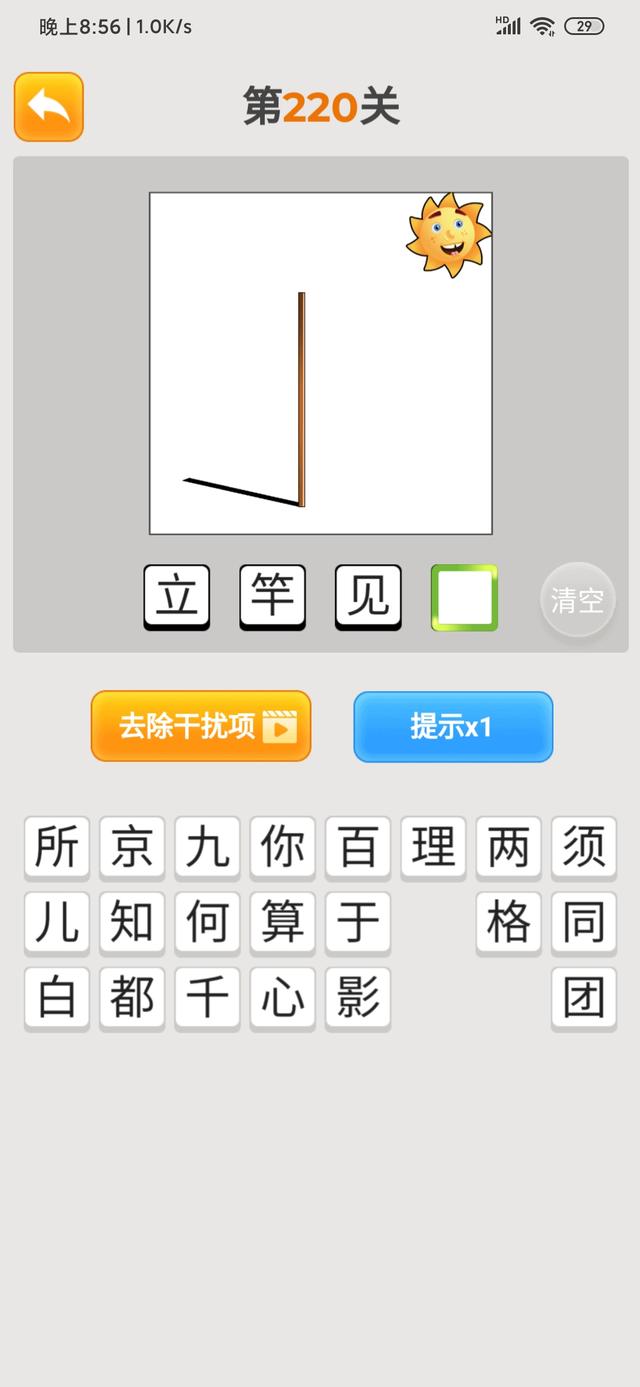Select the 算 tile

(283, 923)
